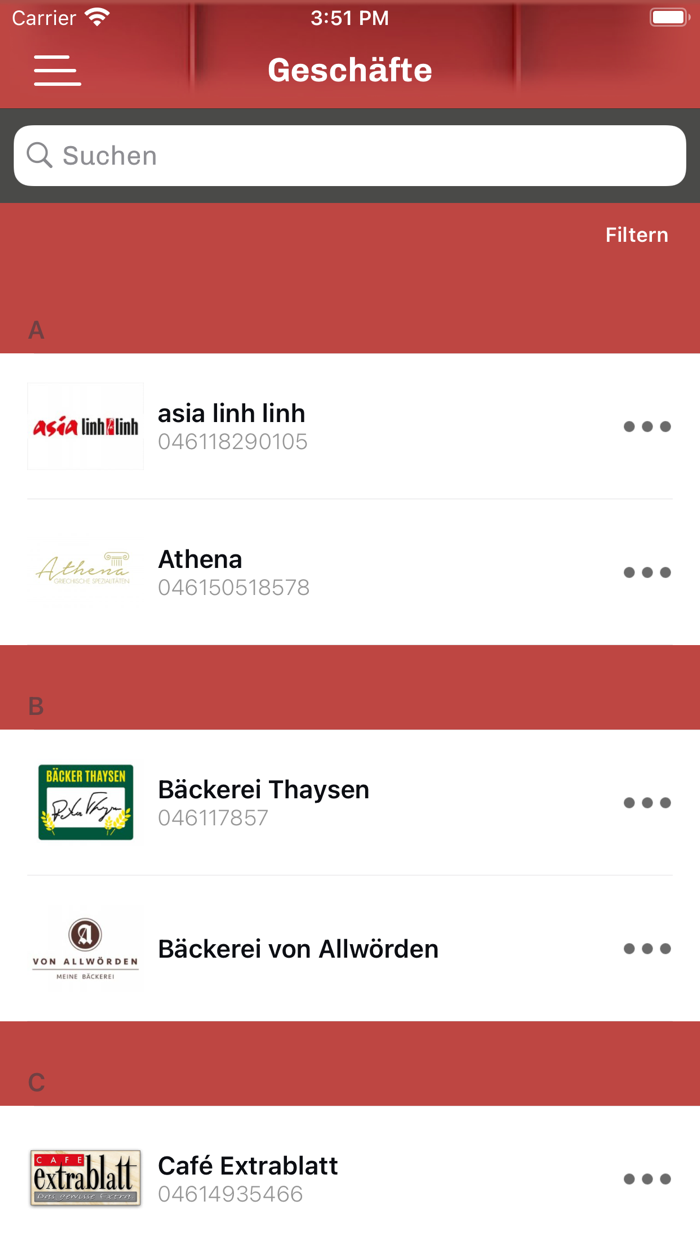Open the Filtern filter options
Viewport: 700px width, 1244px height.
[636, 235]
